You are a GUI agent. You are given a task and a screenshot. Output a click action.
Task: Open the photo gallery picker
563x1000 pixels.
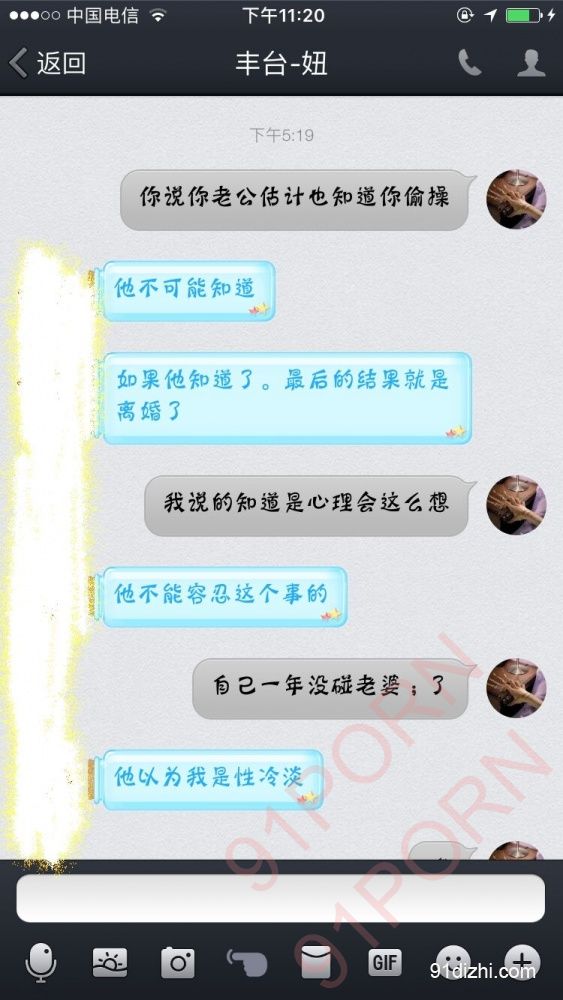coord(110,963)
